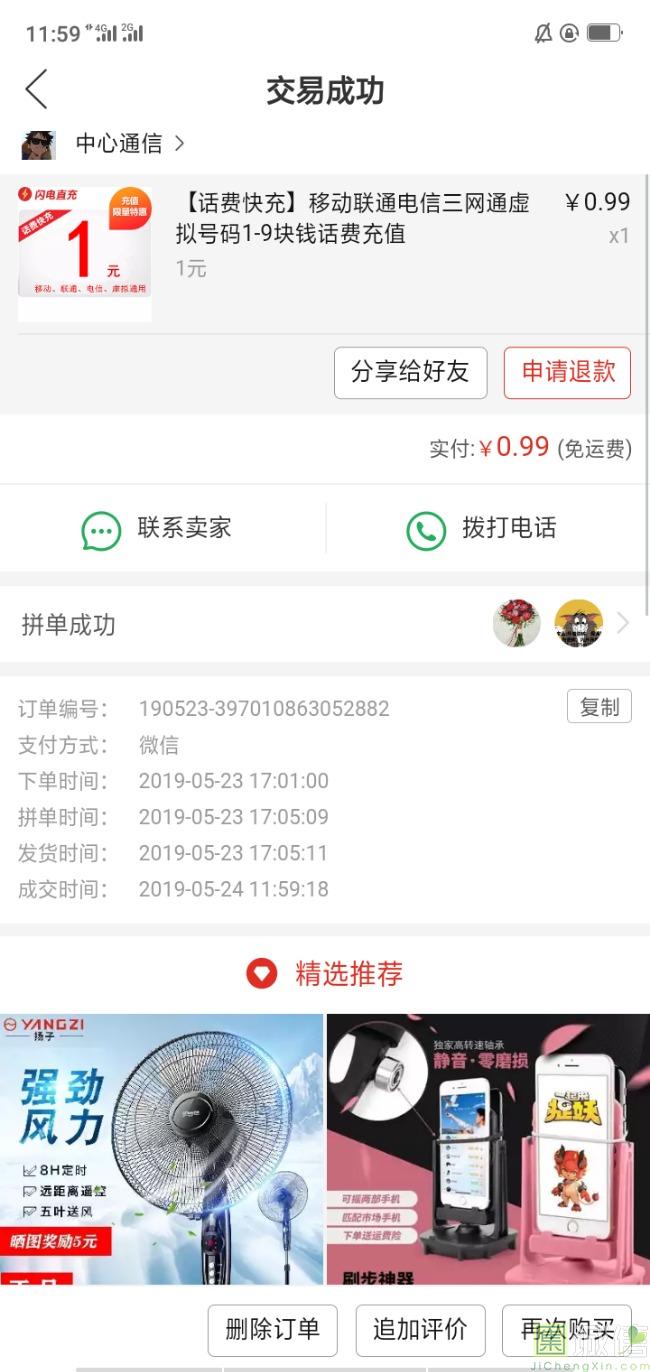Open the 中心通信 store page
Viewport: 650px width, 1372px height.
click(120, 144)
